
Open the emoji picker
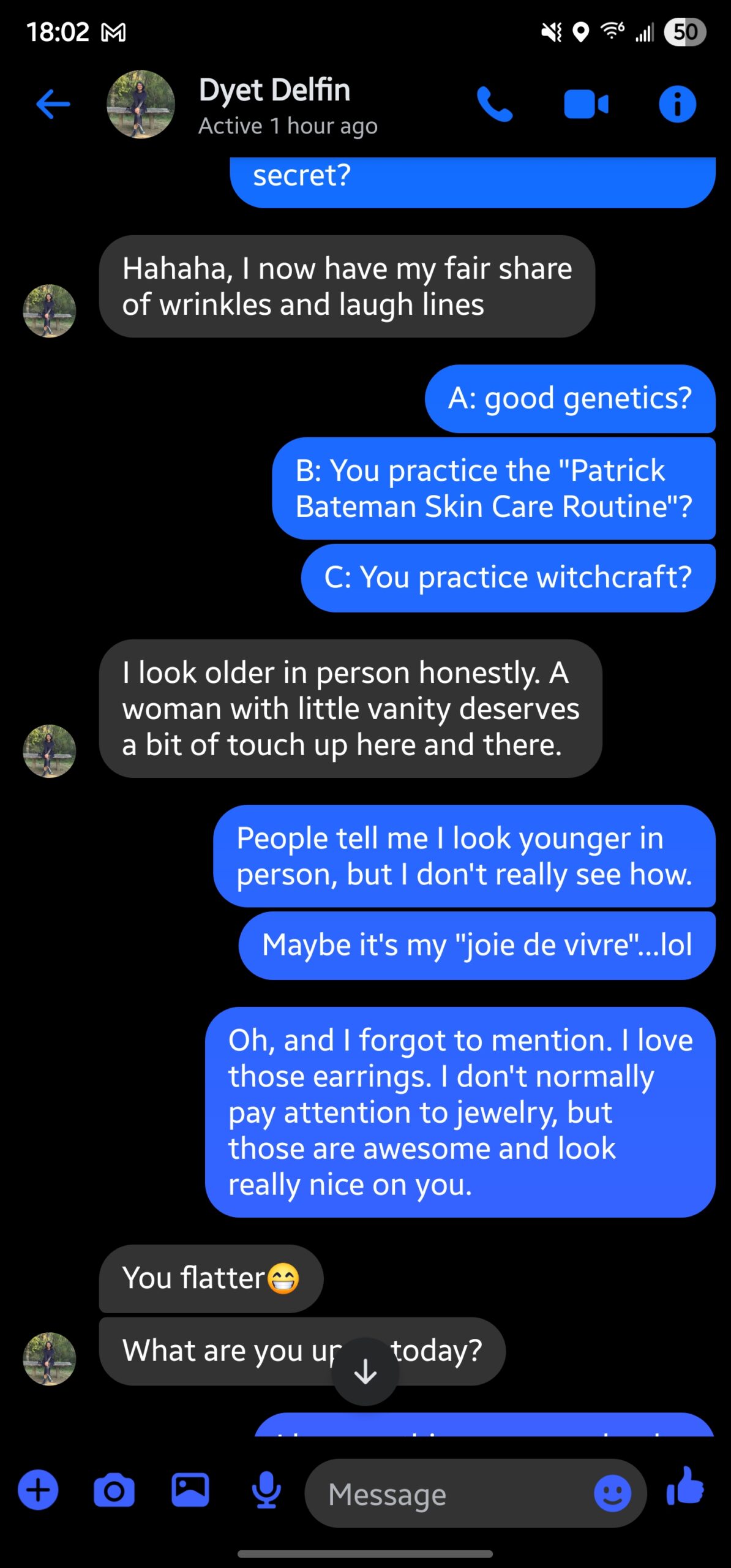pos(612,1493)
